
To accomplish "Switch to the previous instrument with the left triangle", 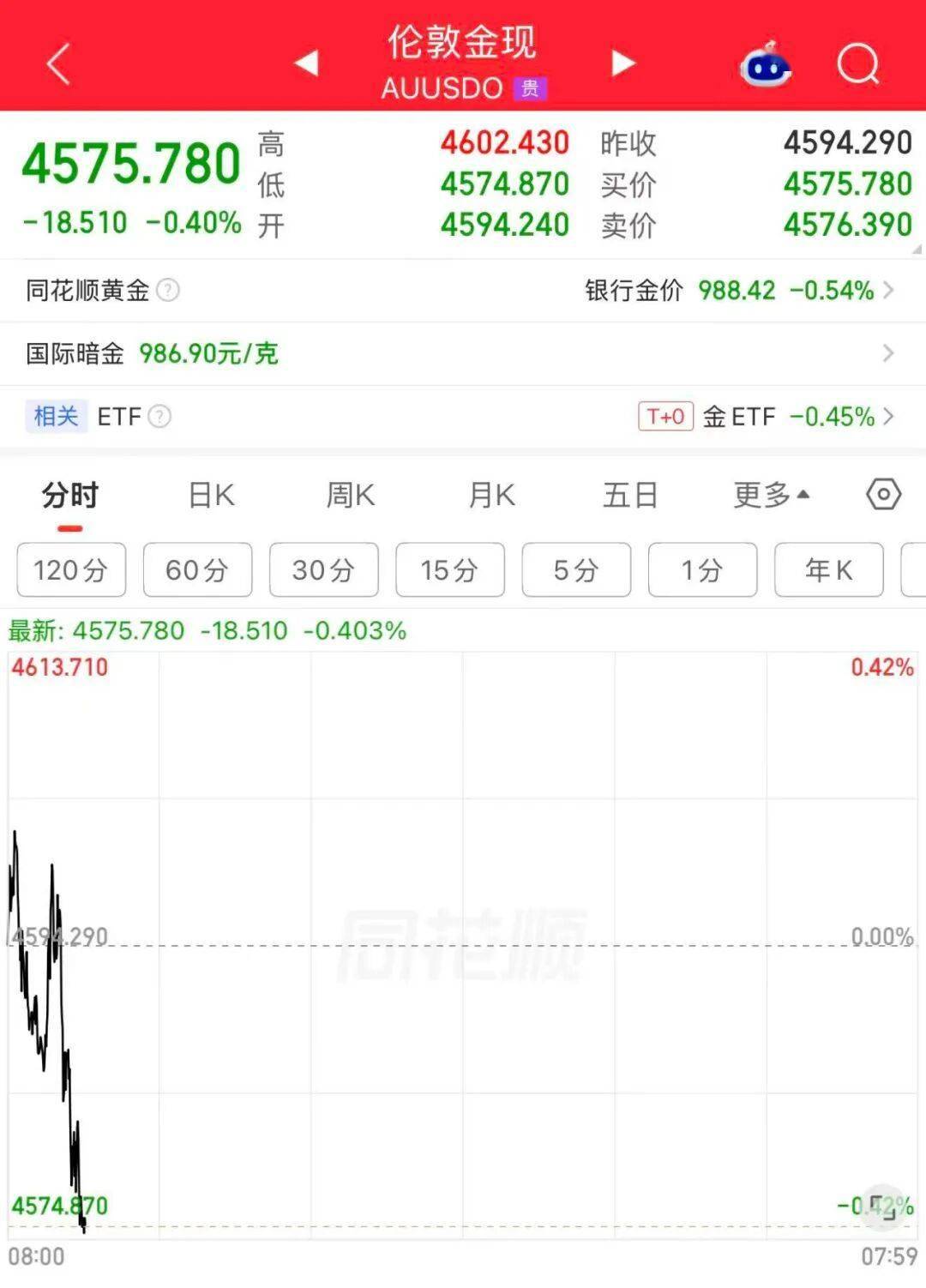I will click(x=306, y=63).
